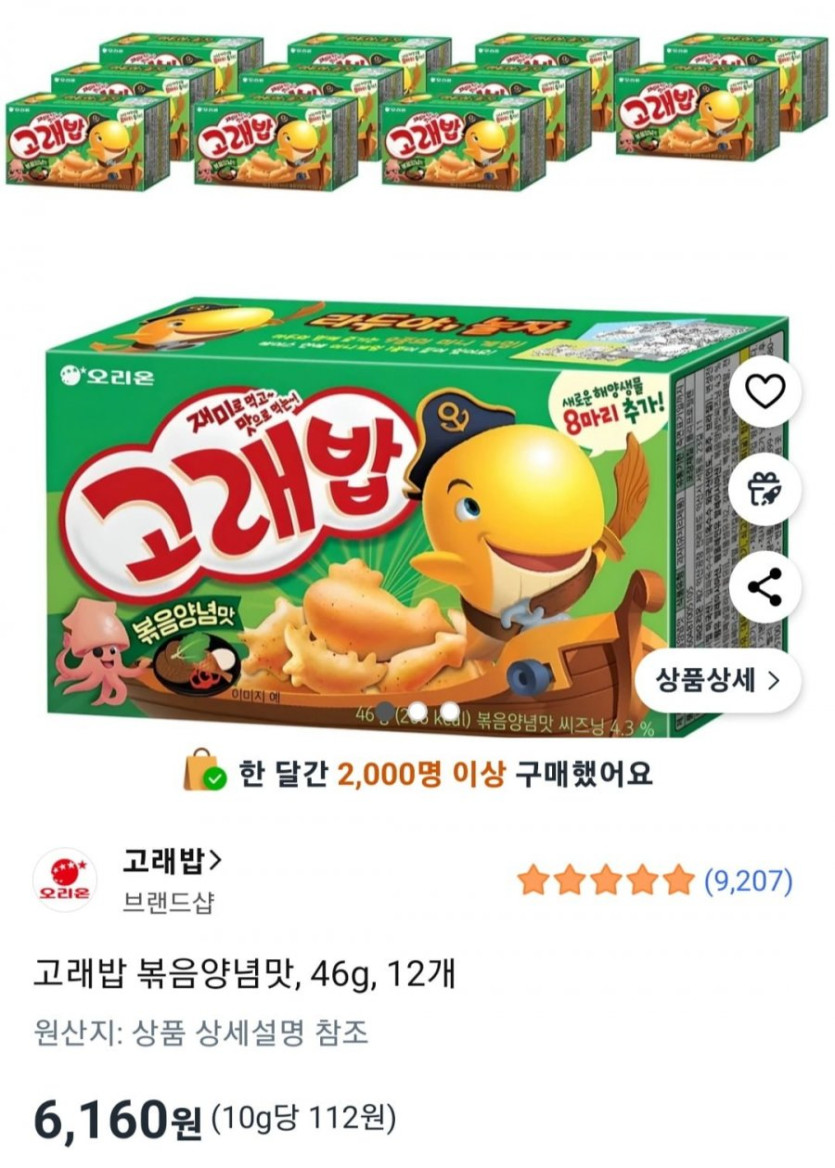The height and width of the screenshot is (1168, 835).
Task: Open rocket gift delivery icon
Action: click(764, 489)
